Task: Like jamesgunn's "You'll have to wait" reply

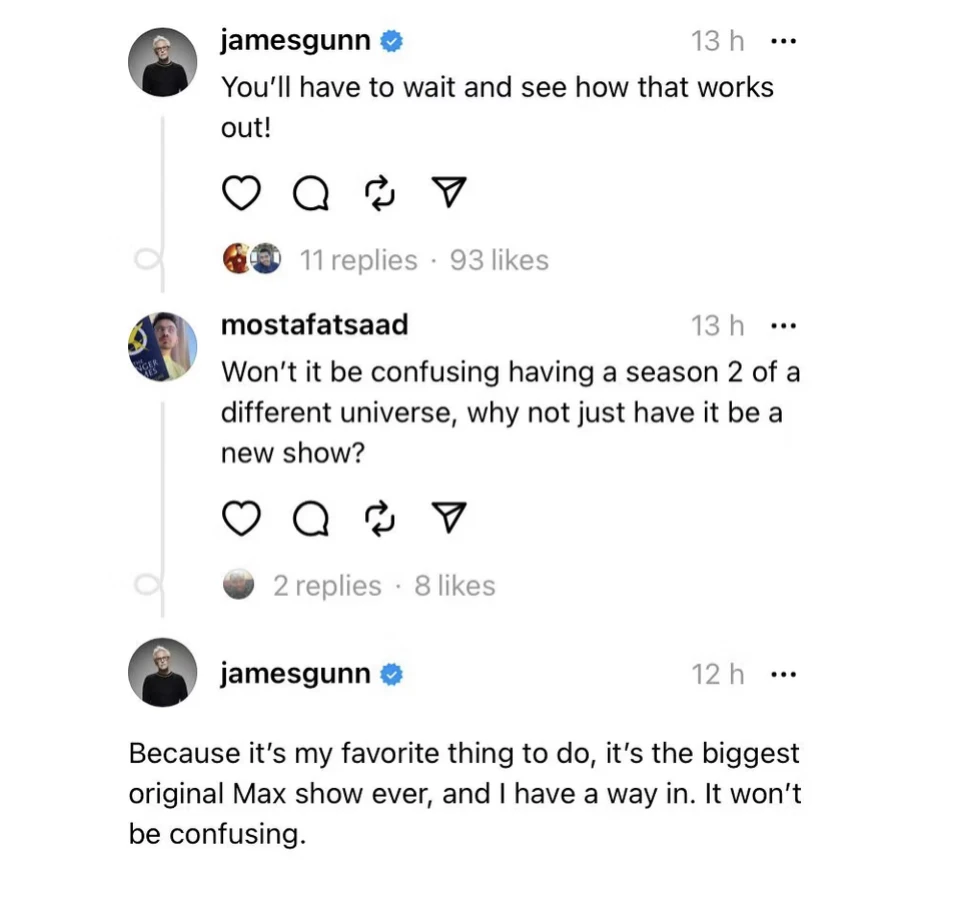Action: coord(240,192)
